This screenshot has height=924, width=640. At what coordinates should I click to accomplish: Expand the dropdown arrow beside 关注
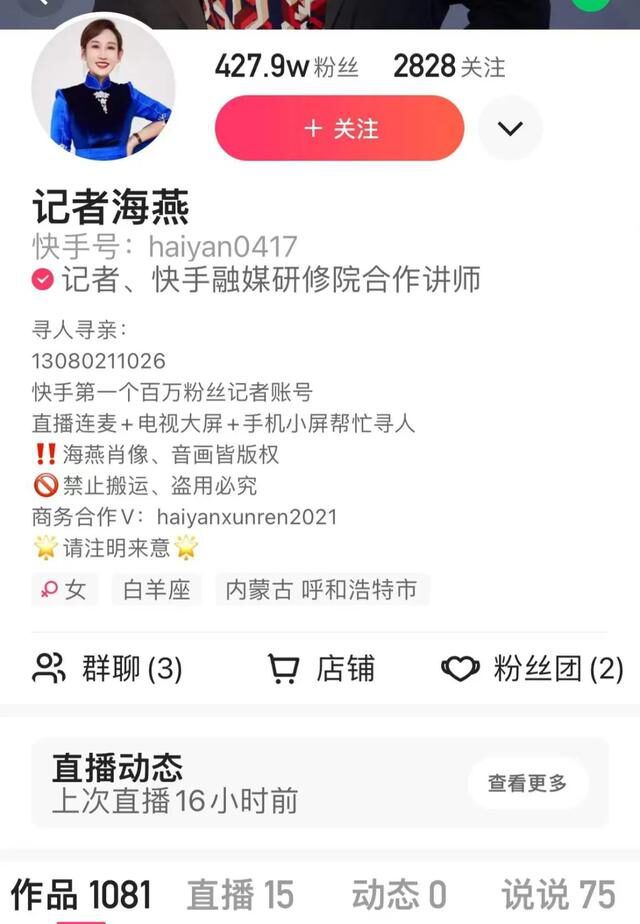[510, 128]
